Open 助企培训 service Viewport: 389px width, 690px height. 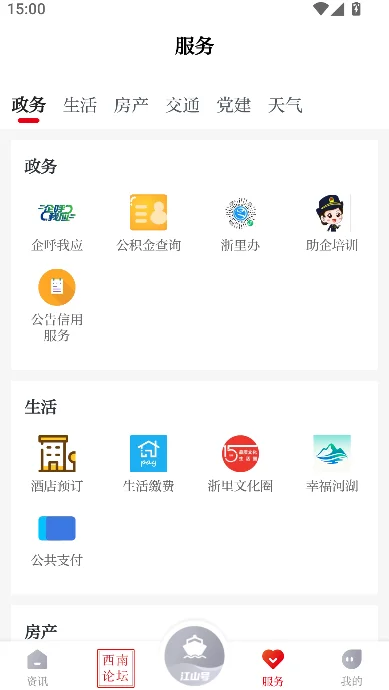[332, 223]
